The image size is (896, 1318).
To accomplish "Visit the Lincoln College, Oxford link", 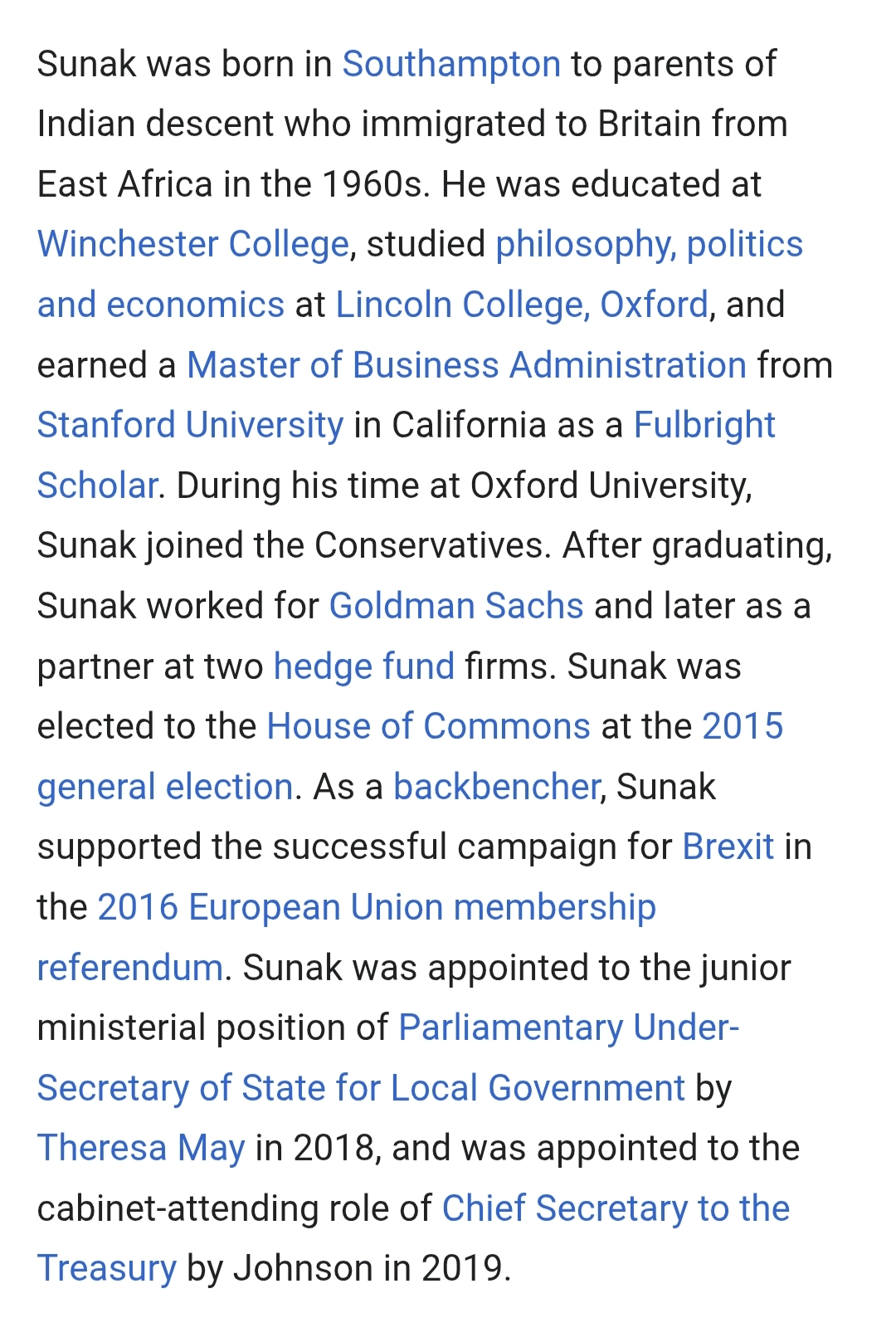I will pos(521,305).
